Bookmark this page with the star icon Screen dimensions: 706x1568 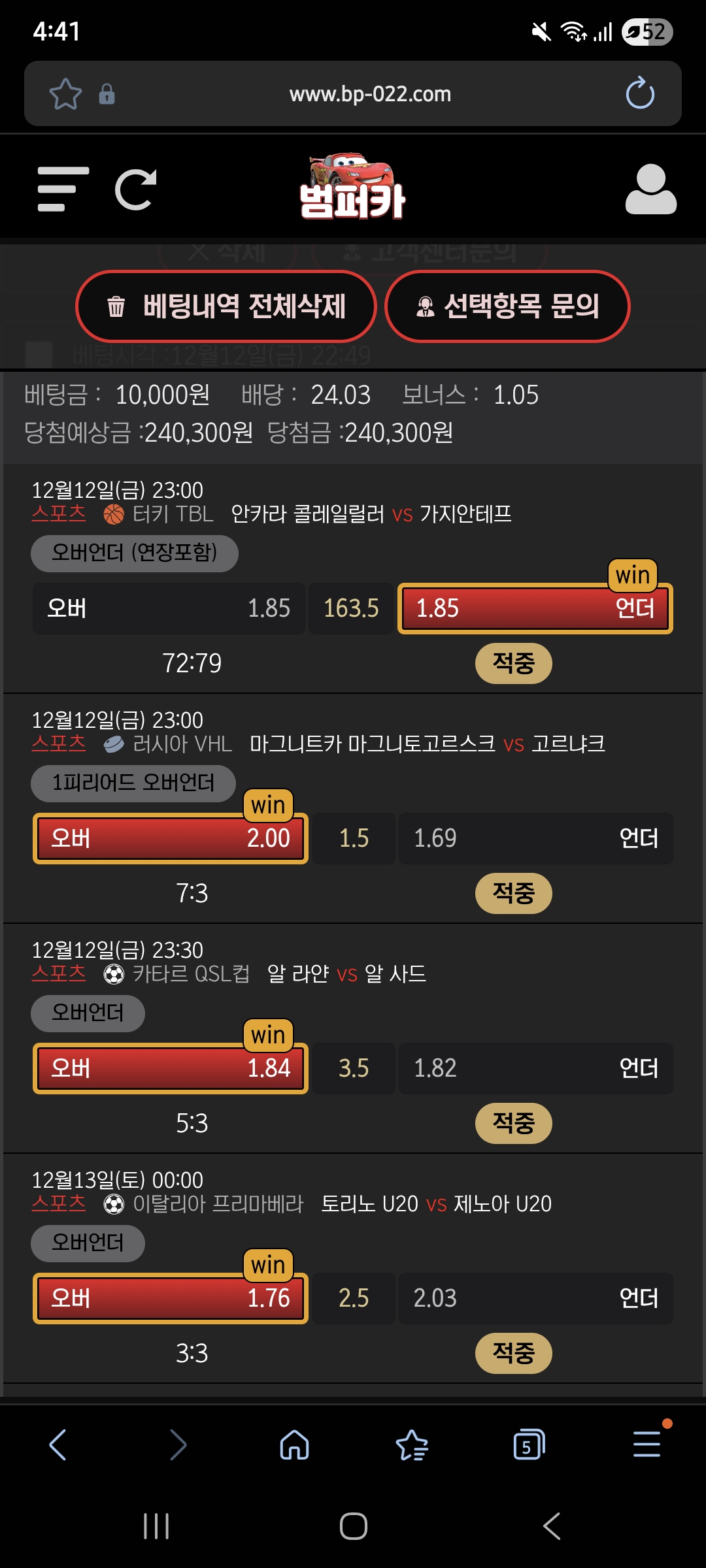click(65, 94)
